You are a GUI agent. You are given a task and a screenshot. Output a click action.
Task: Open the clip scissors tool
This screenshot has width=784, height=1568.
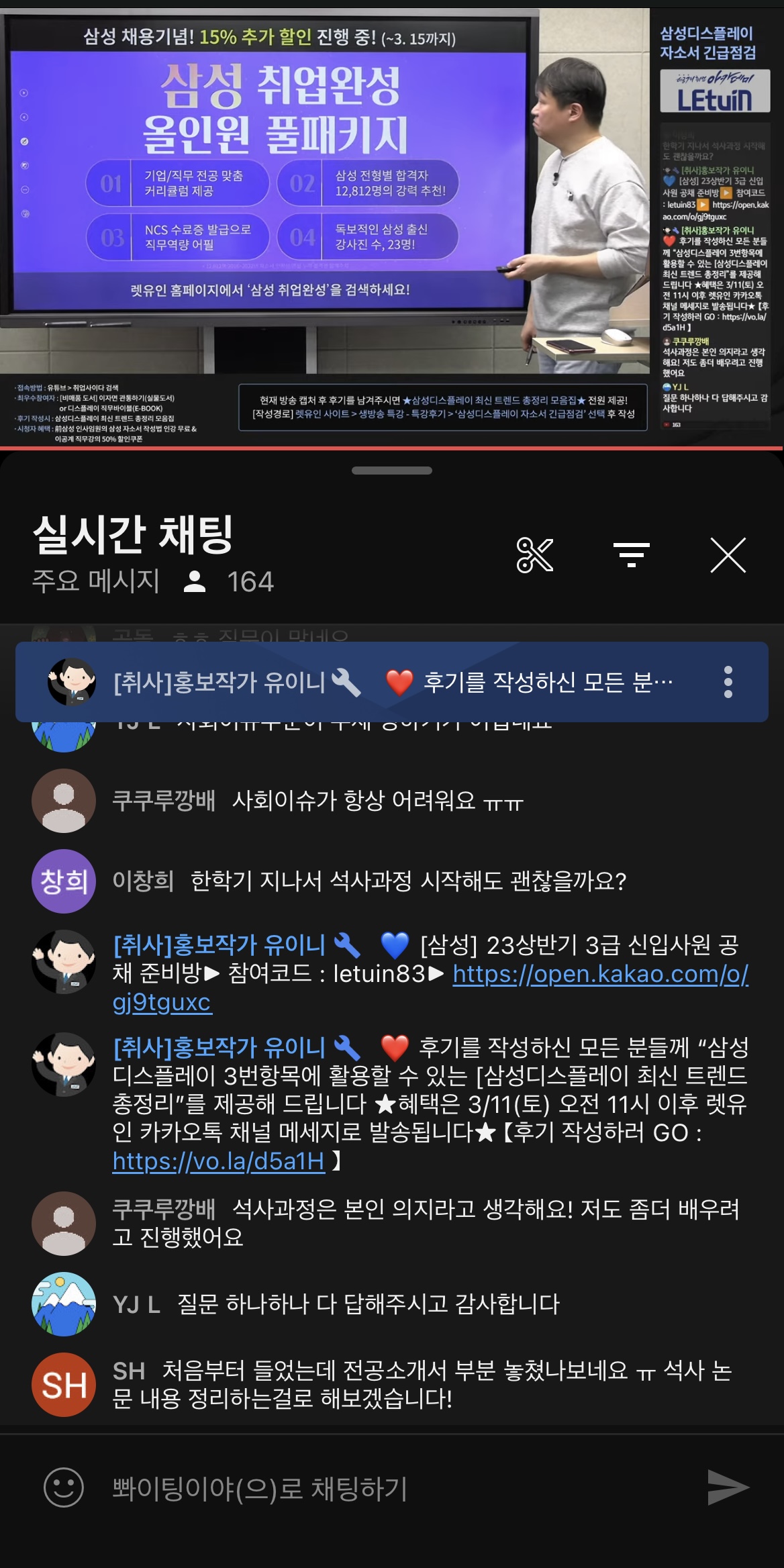coord(534,556)
